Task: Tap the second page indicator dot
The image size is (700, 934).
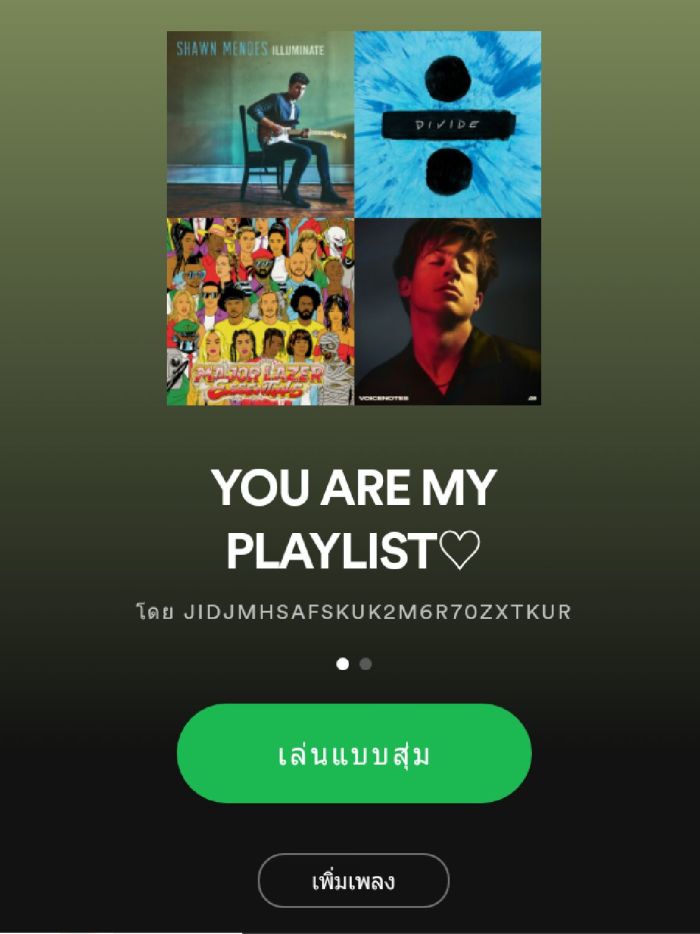Action: point(366,663)
